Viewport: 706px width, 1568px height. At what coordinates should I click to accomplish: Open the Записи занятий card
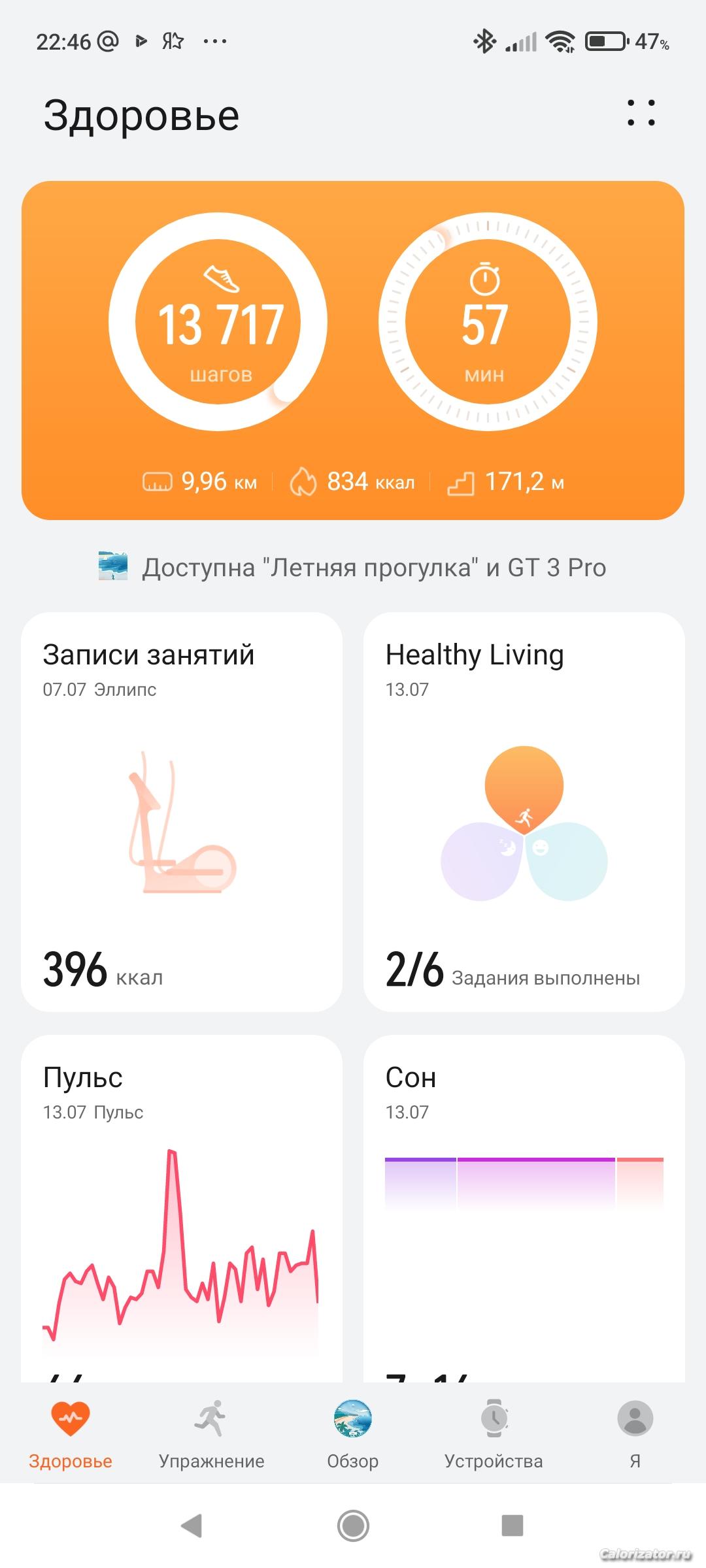click(182, 811)
